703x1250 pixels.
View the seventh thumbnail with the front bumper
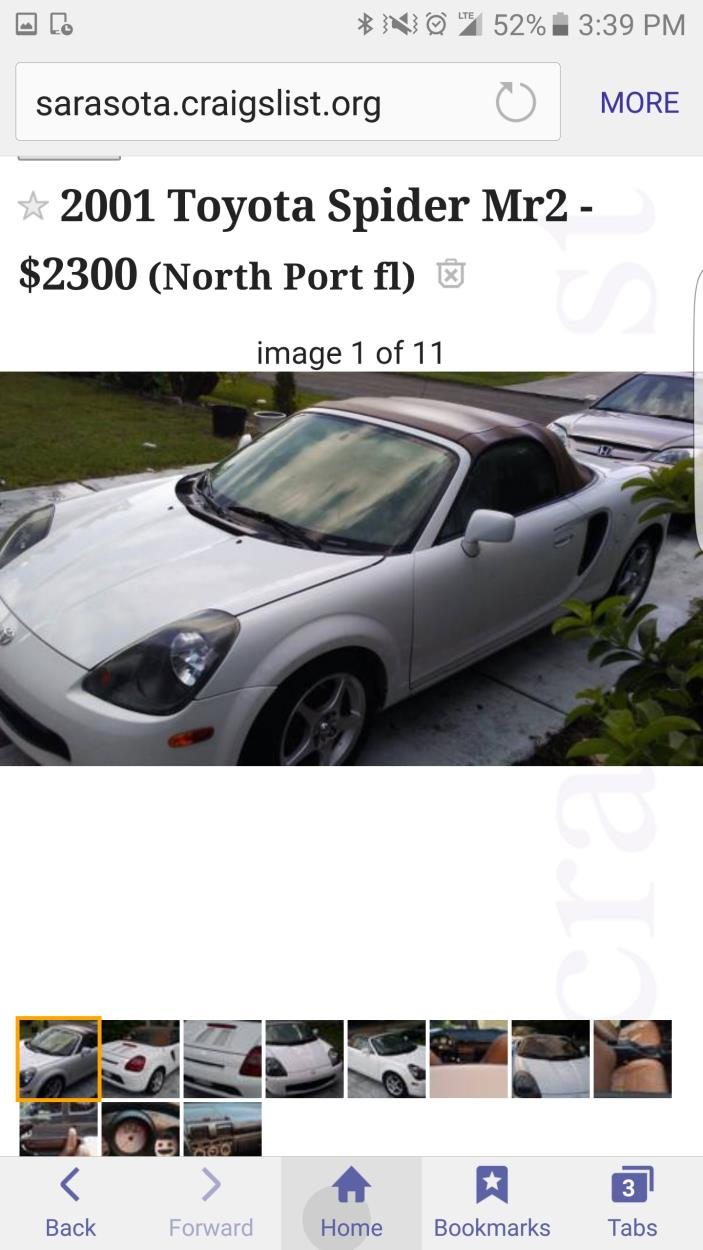(x=551, y=1058)
